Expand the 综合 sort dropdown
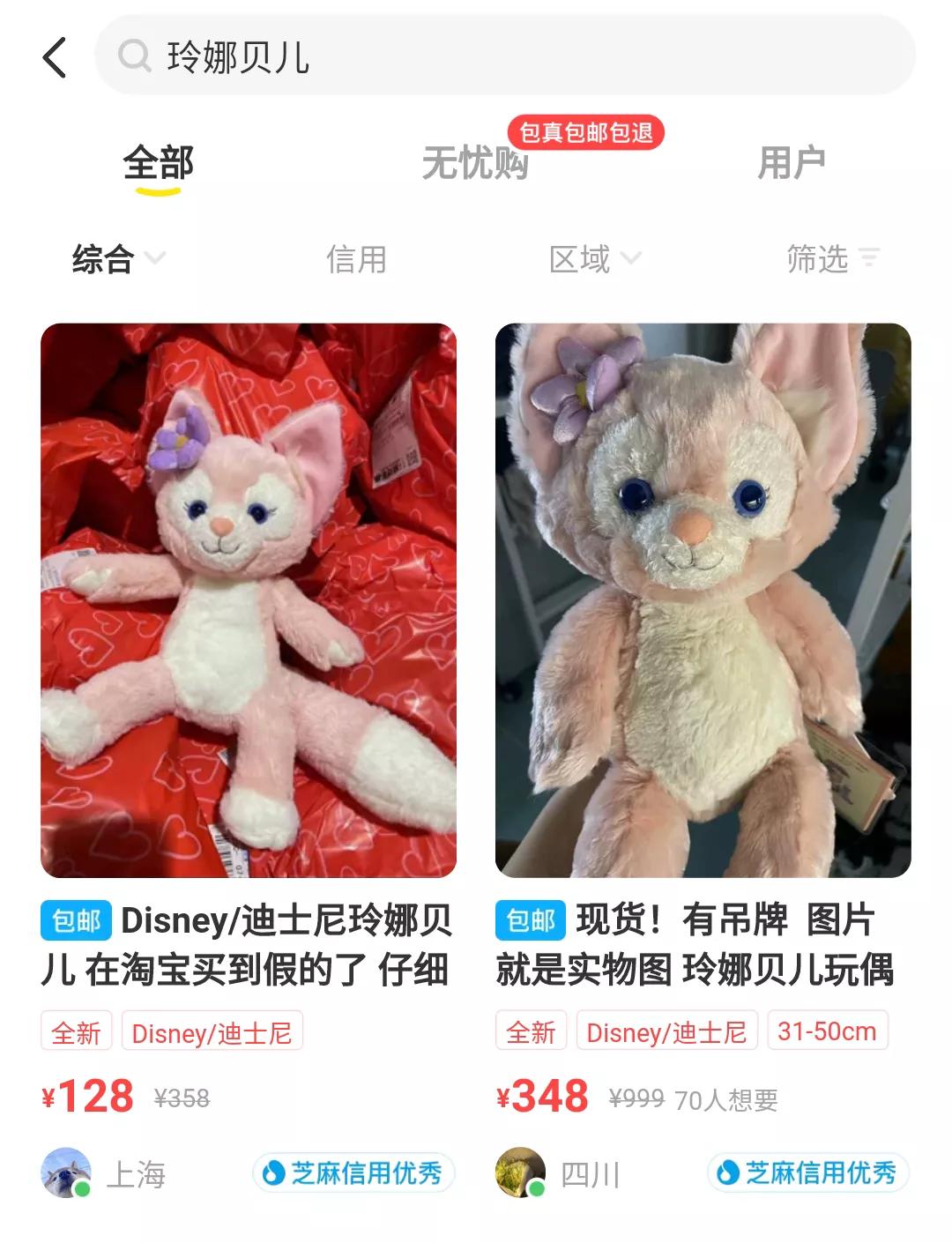Image resolution: width=952 pixels, height=1243 pixels. pos(115,258)
